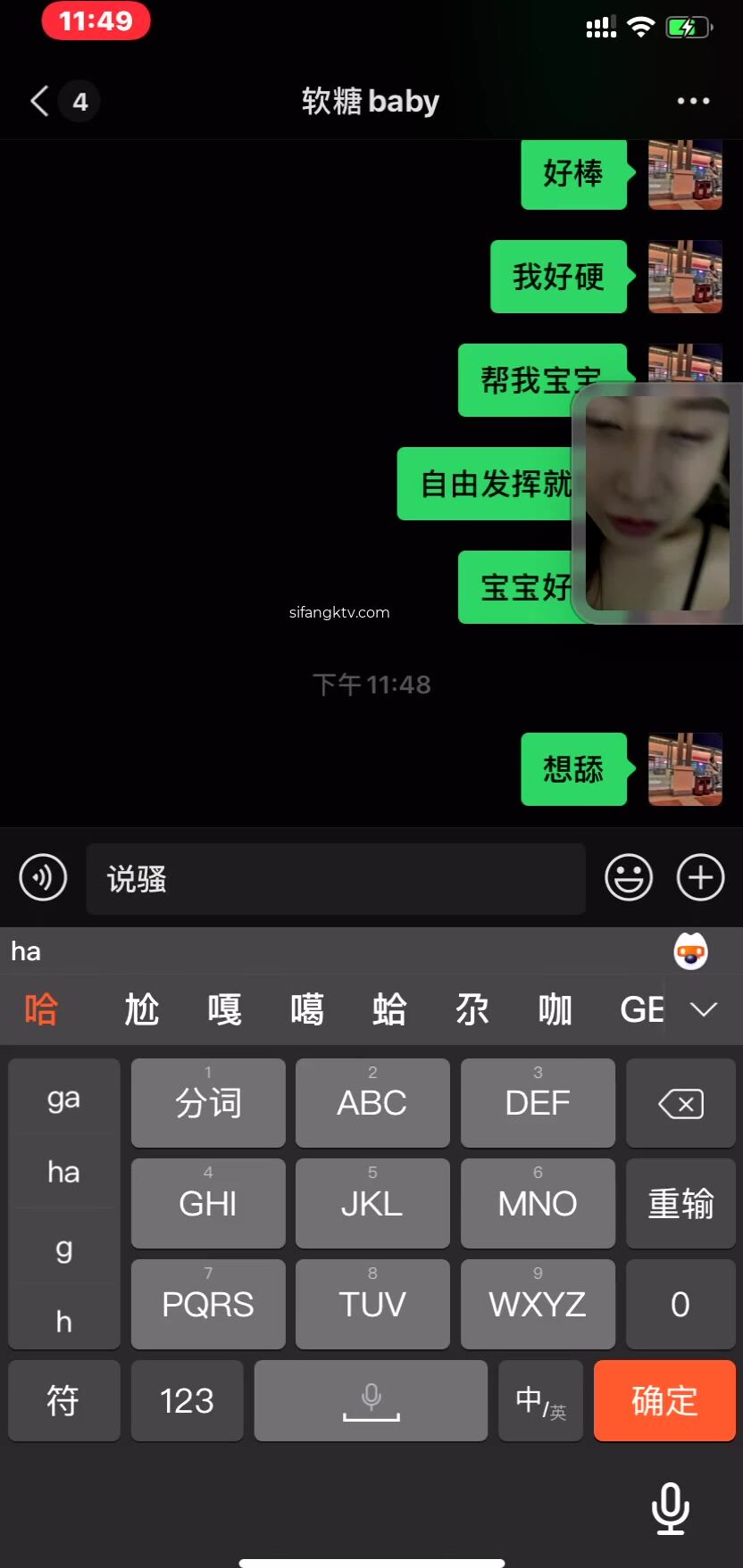Open the emoji picker

(x=629, y=877)
